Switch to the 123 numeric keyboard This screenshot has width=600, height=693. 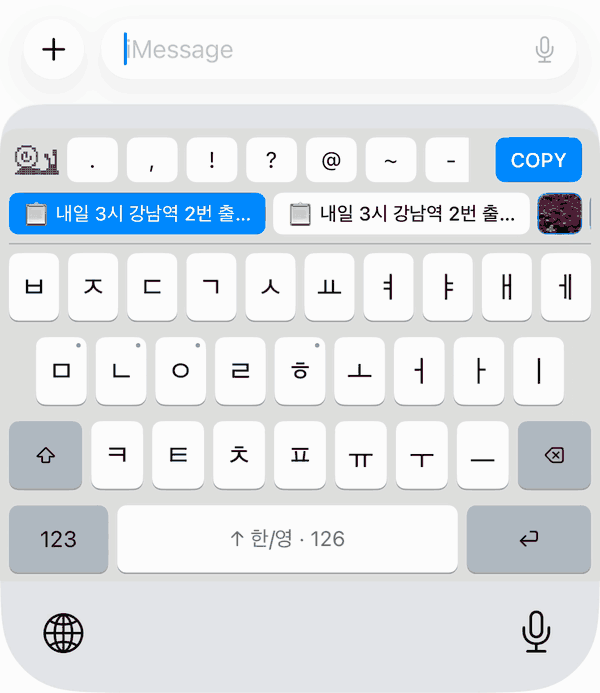click(x=58, y=539)
